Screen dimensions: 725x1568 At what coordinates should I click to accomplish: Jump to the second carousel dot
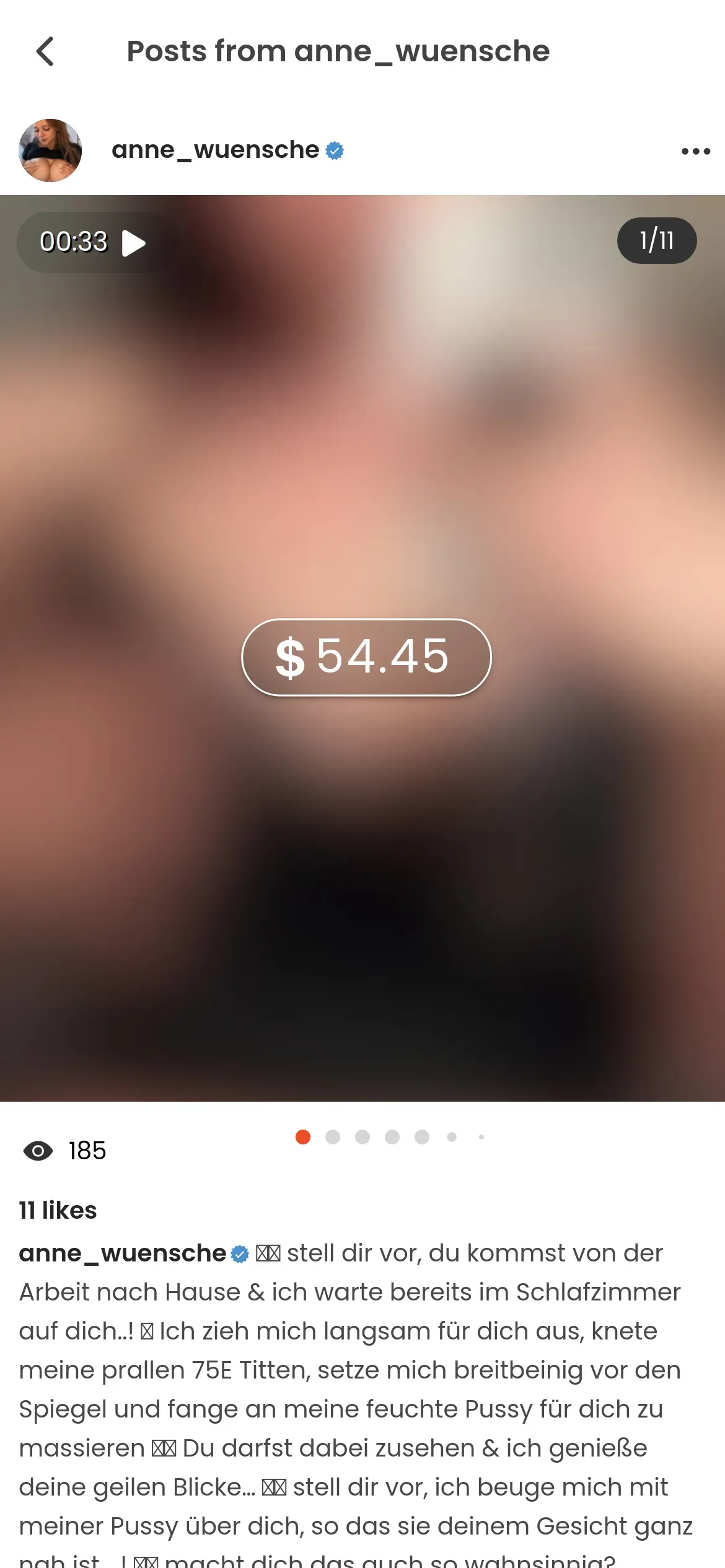coord(333,1137)
